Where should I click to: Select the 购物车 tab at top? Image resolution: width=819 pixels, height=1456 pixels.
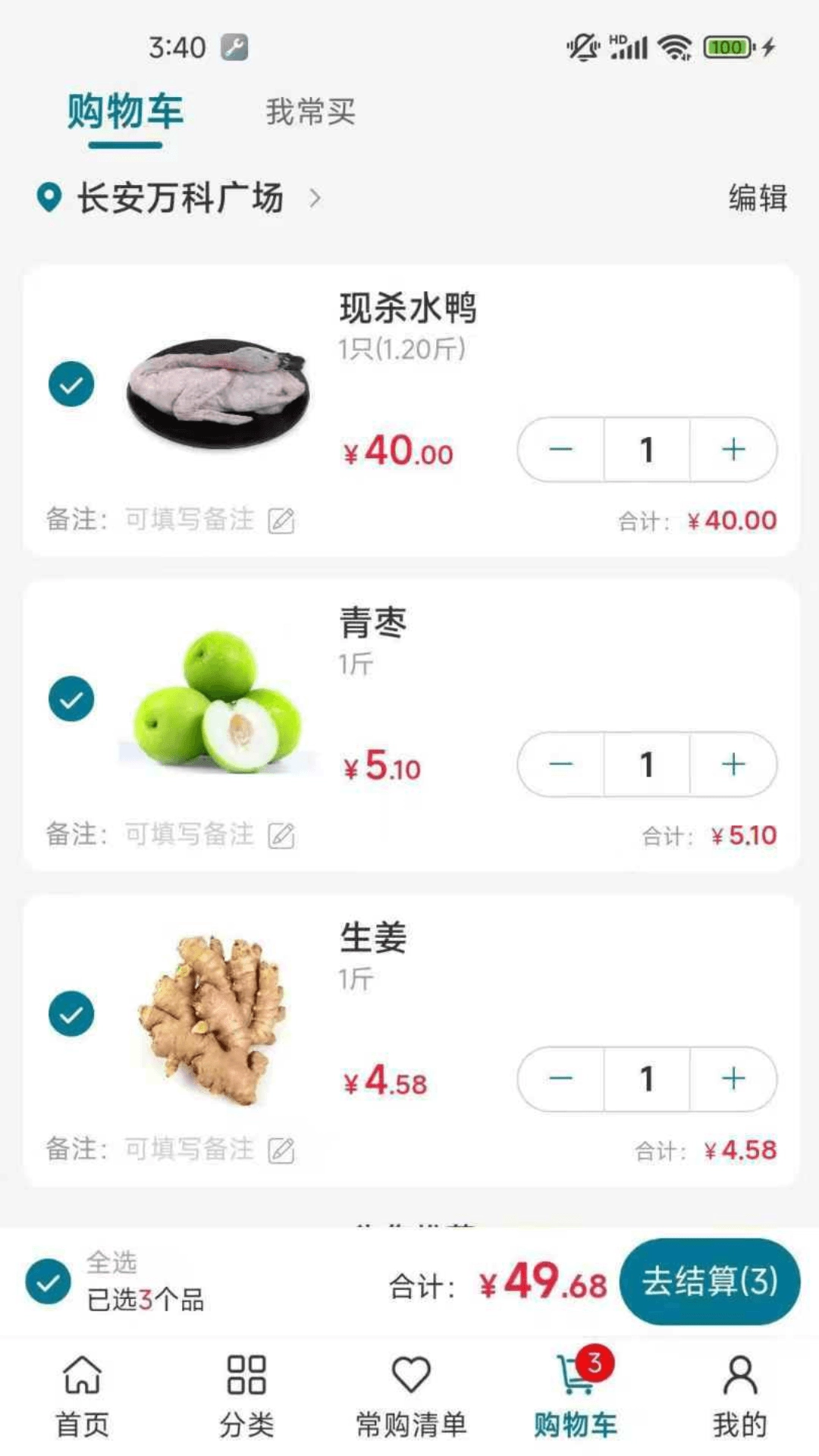(125, 112)
